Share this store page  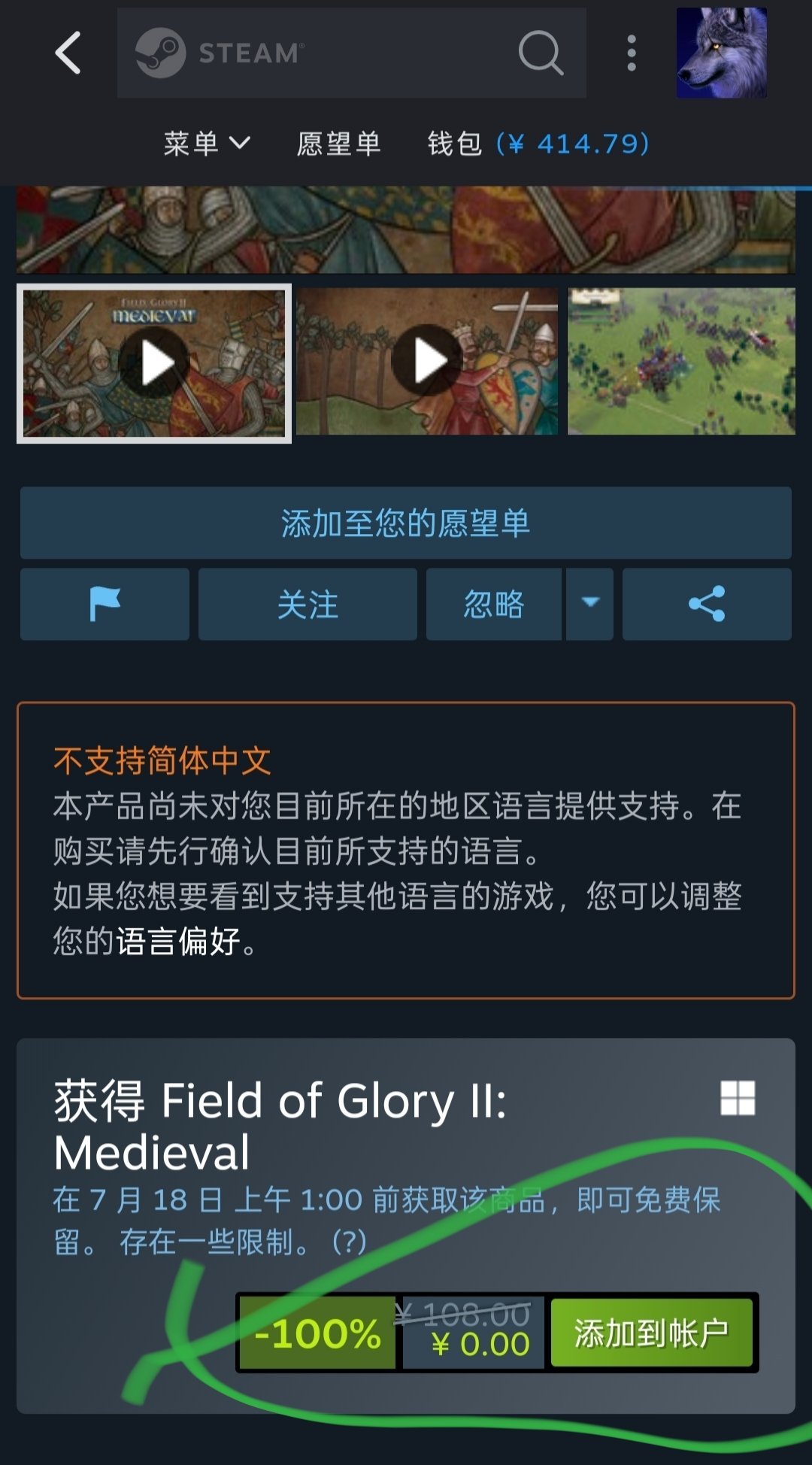coord(707,604)
